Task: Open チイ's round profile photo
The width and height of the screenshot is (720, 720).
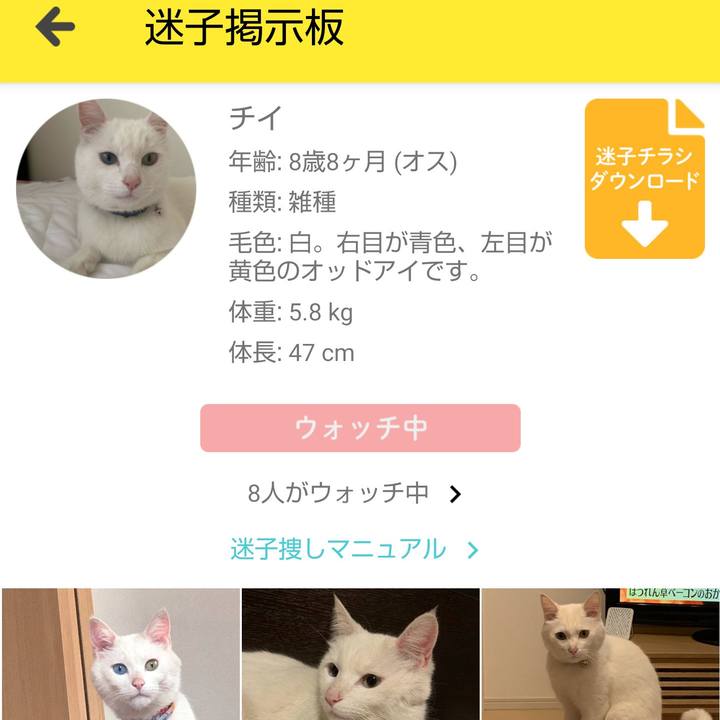Action: [107, 189]
